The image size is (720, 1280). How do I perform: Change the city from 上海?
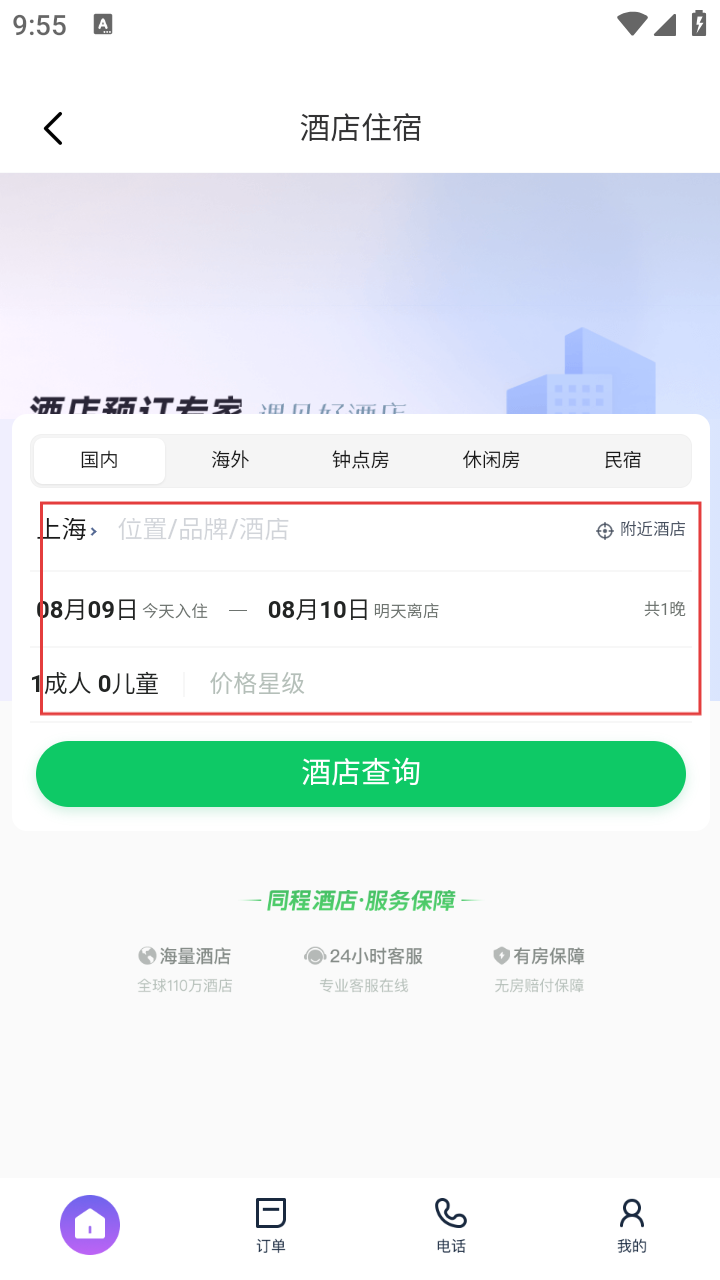click(x=66, y=530)
